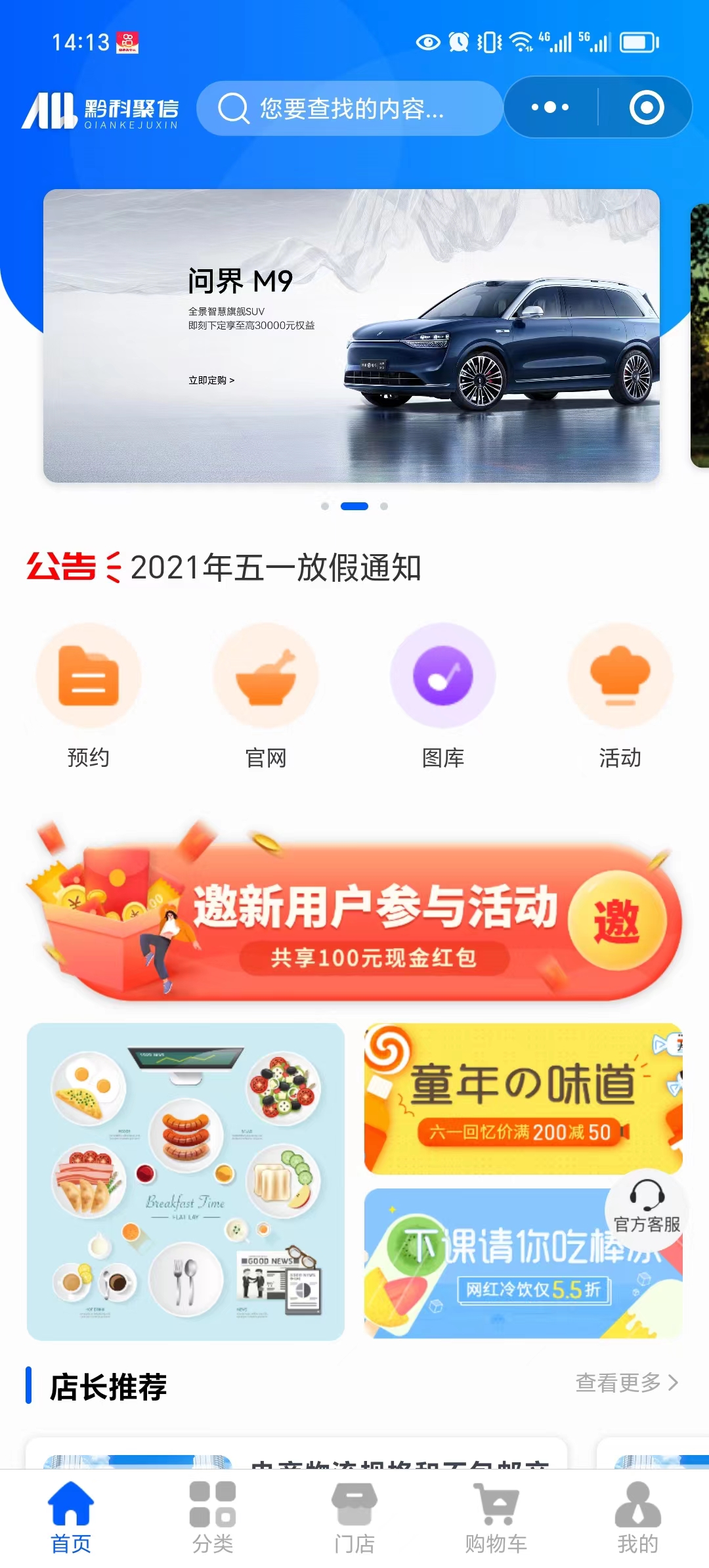Screen dimensions: 709x1568
Task: Open the 购物车 shopping cart tab
Action: [x=496, y=1517]
